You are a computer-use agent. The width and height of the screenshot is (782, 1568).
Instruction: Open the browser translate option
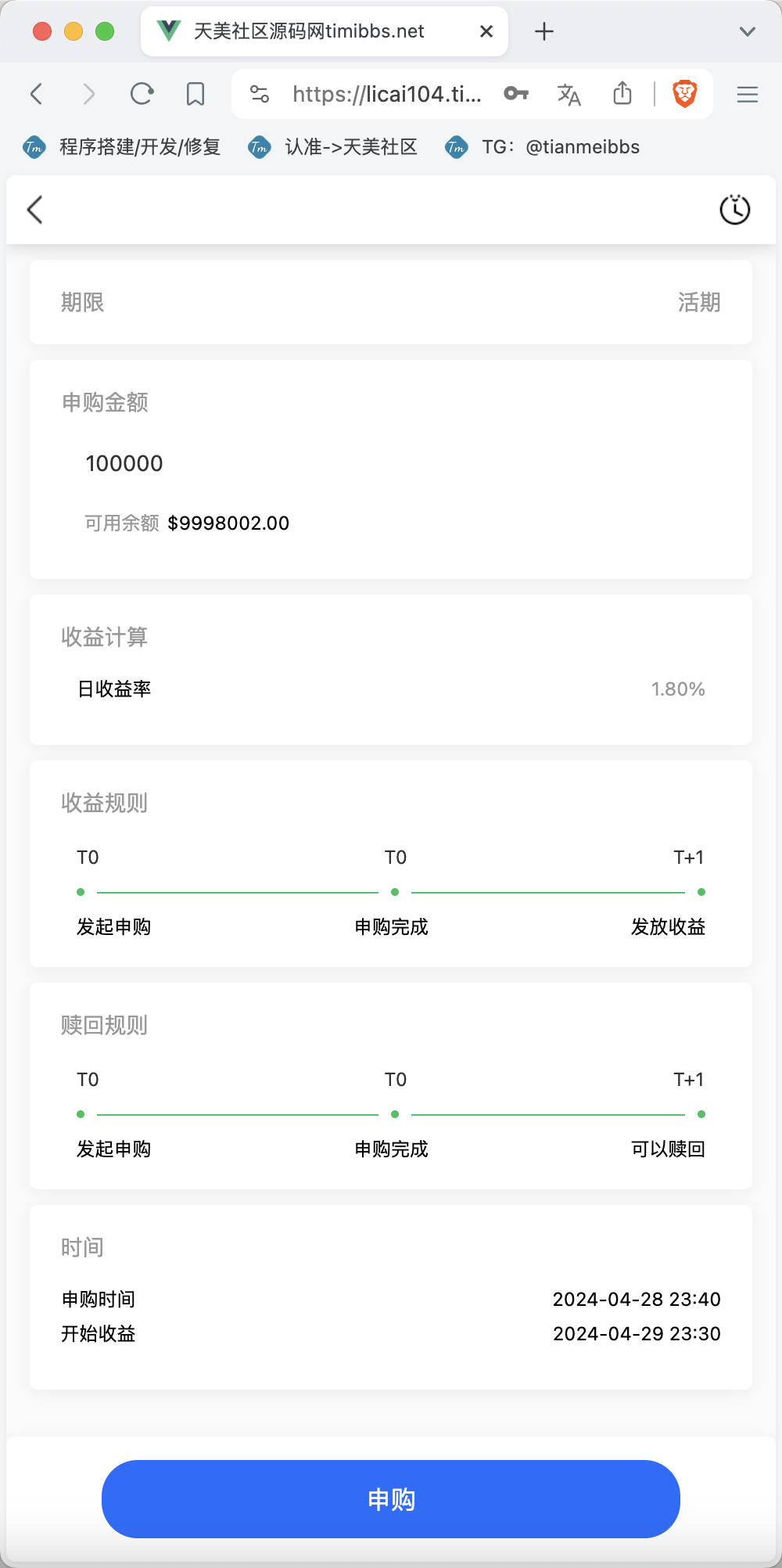(569, 95)
